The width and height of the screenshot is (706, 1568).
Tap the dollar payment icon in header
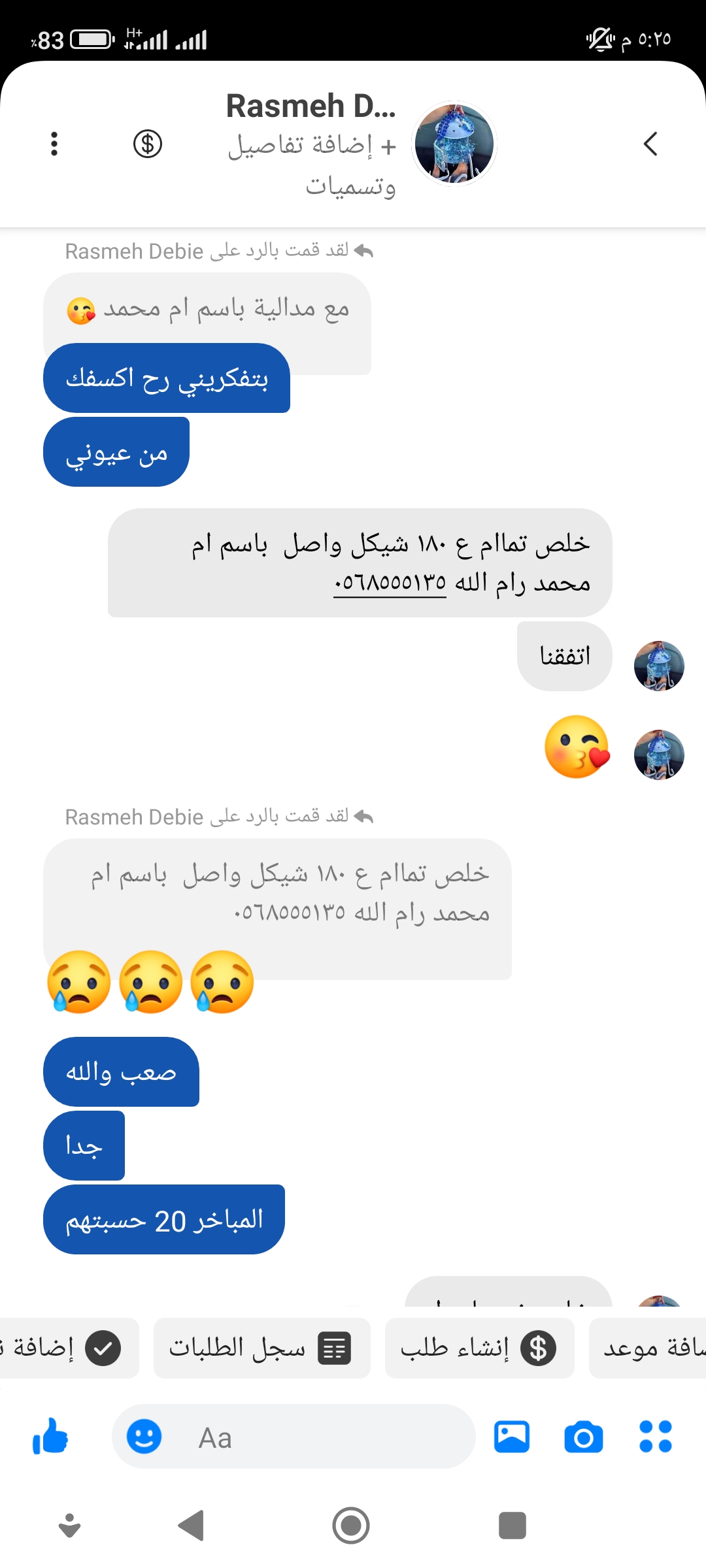(148, 144)
